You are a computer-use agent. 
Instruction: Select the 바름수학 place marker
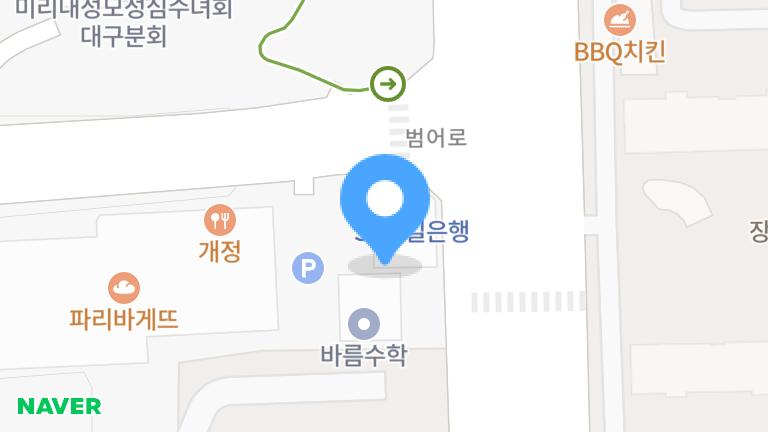coord(364,323)
